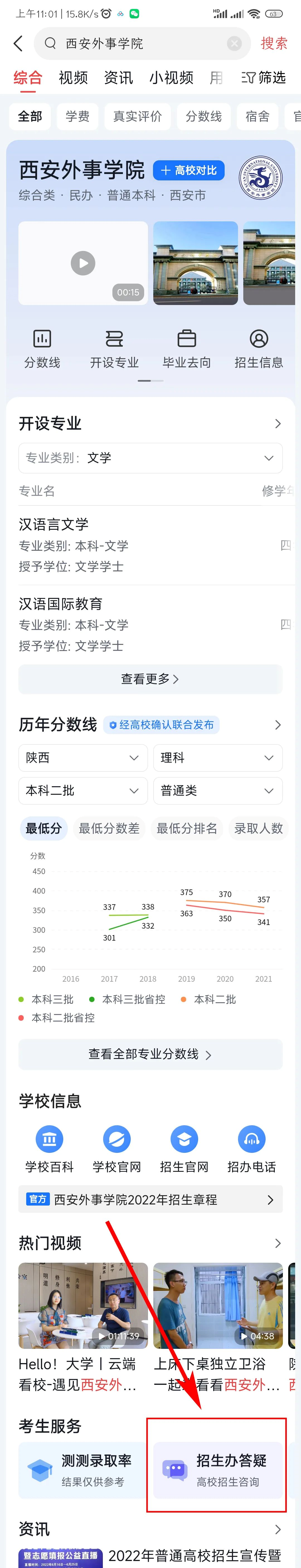Open the 筛选 filter options
Viewport: 301px width, 1568px height.
click(x=263, y=78)
